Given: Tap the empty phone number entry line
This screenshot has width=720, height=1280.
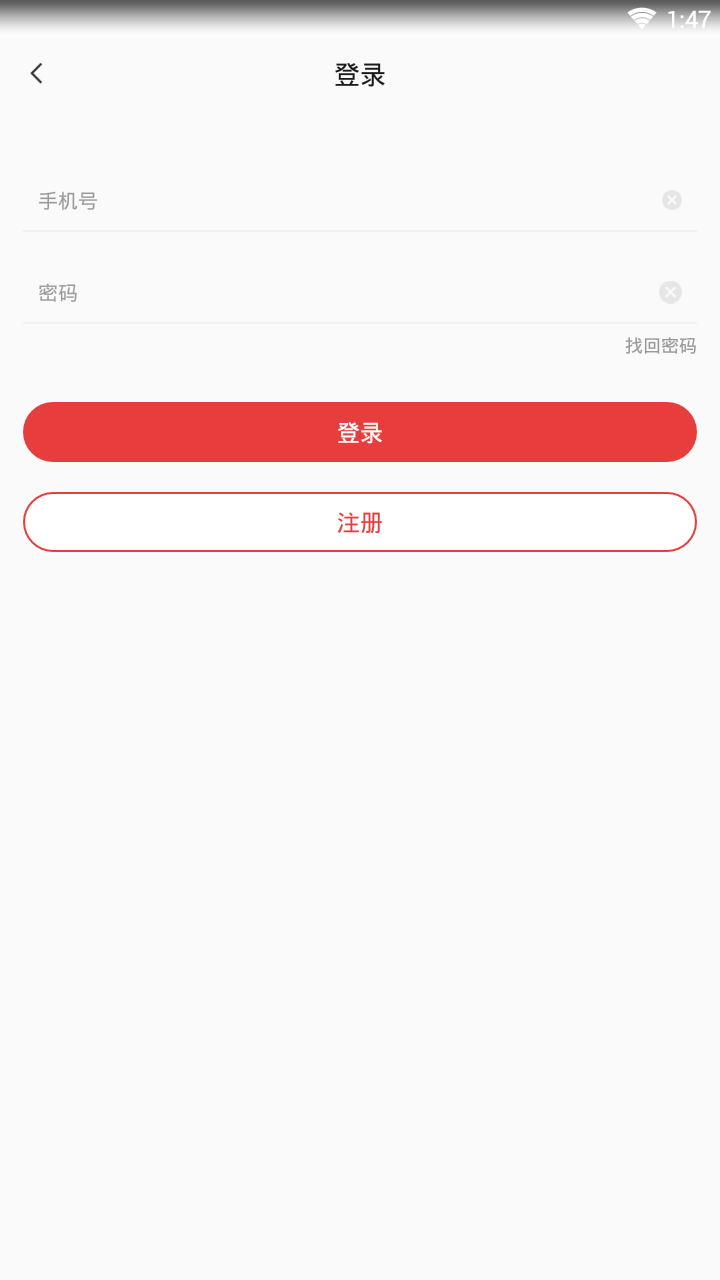Looking at the screenshot, I should [300, 200].
